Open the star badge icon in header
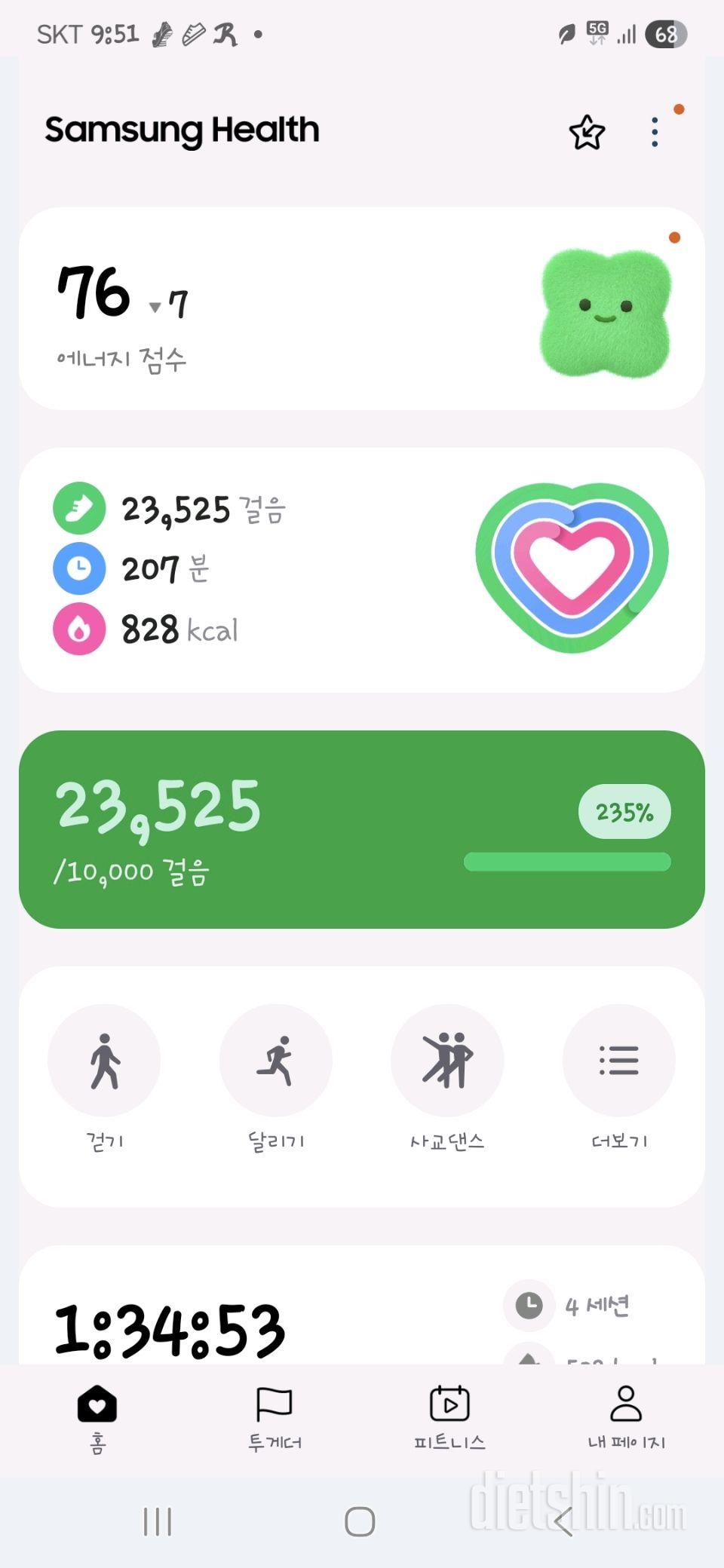724x1568 pixels. click(587, 133)
